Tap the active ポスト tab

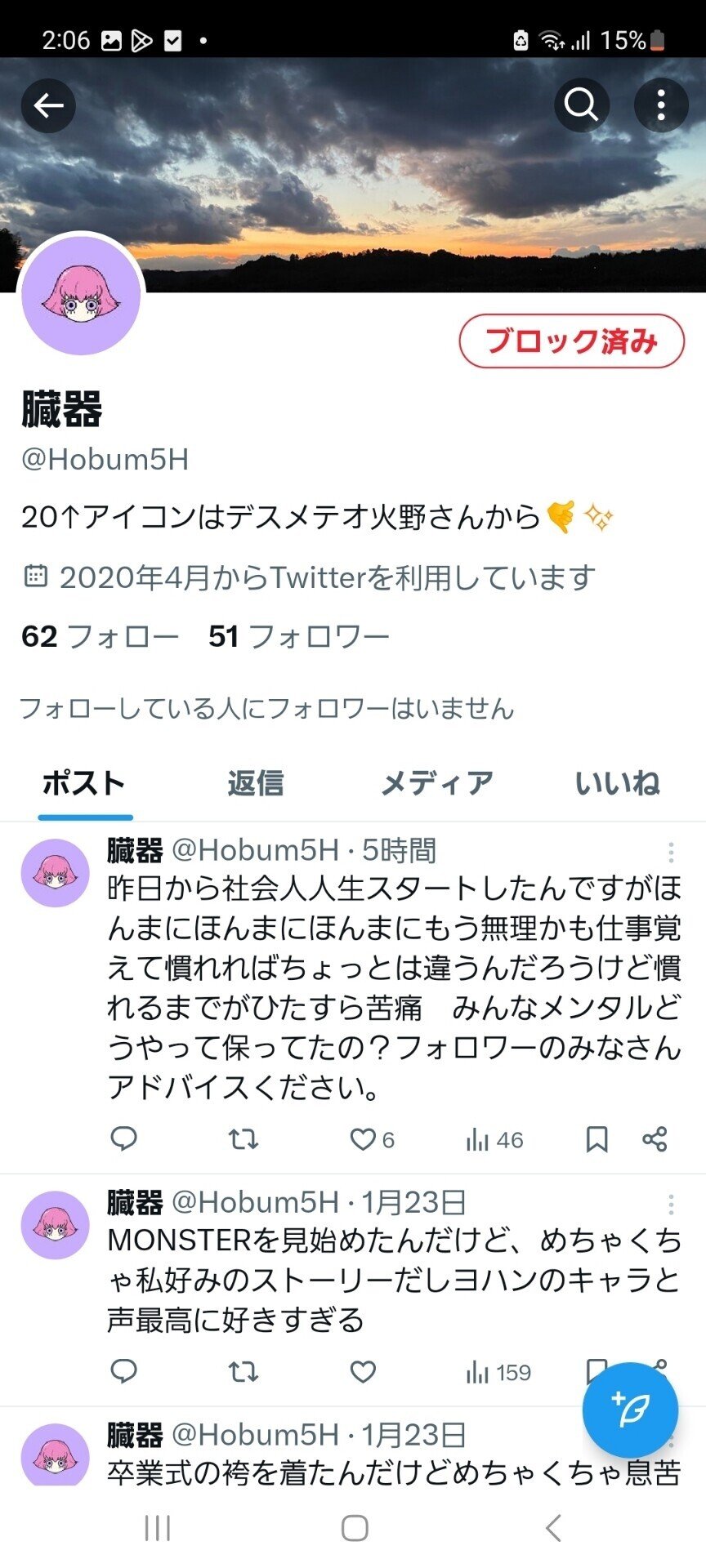(83, 782)
